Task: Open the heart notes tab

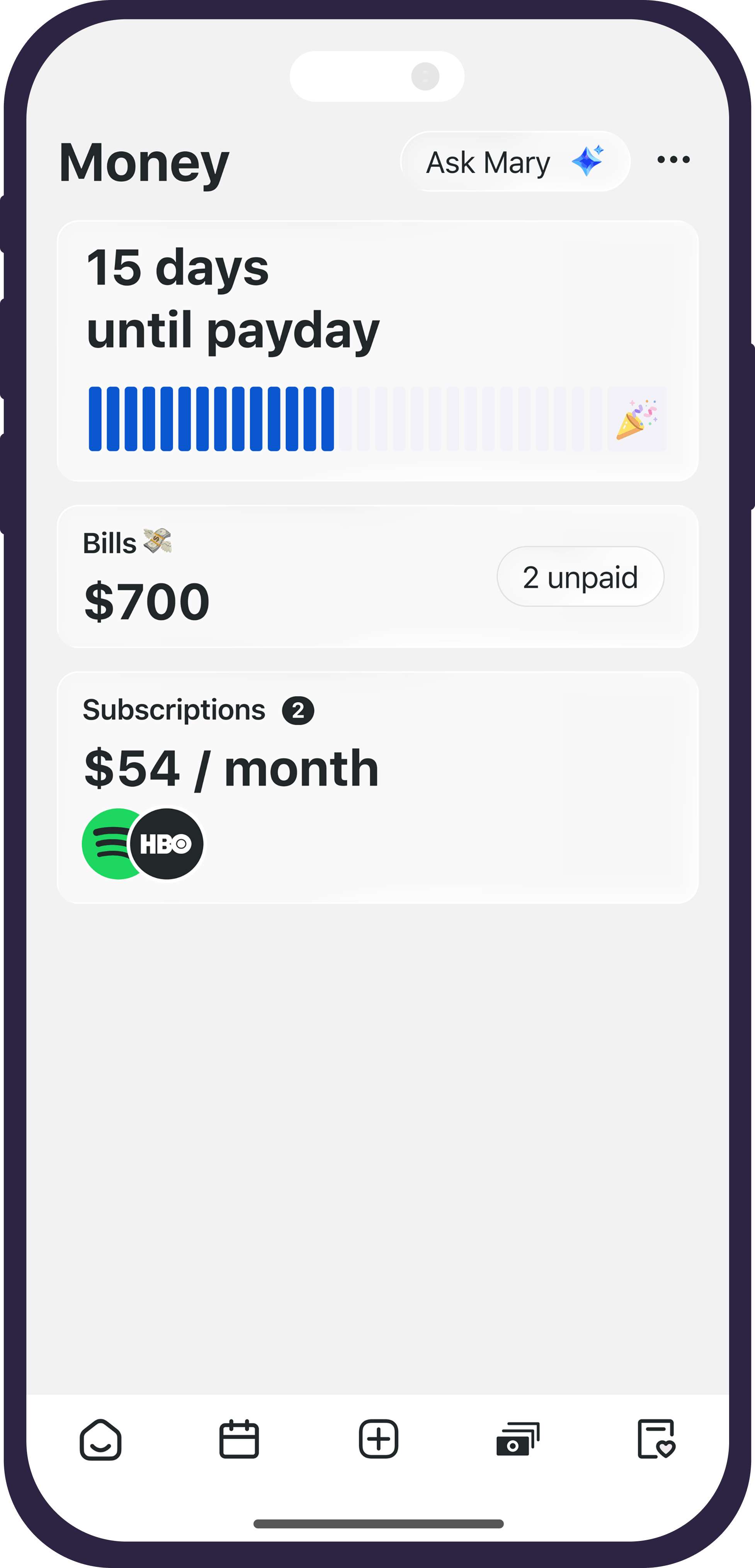Action: (x=656, y=1439)
